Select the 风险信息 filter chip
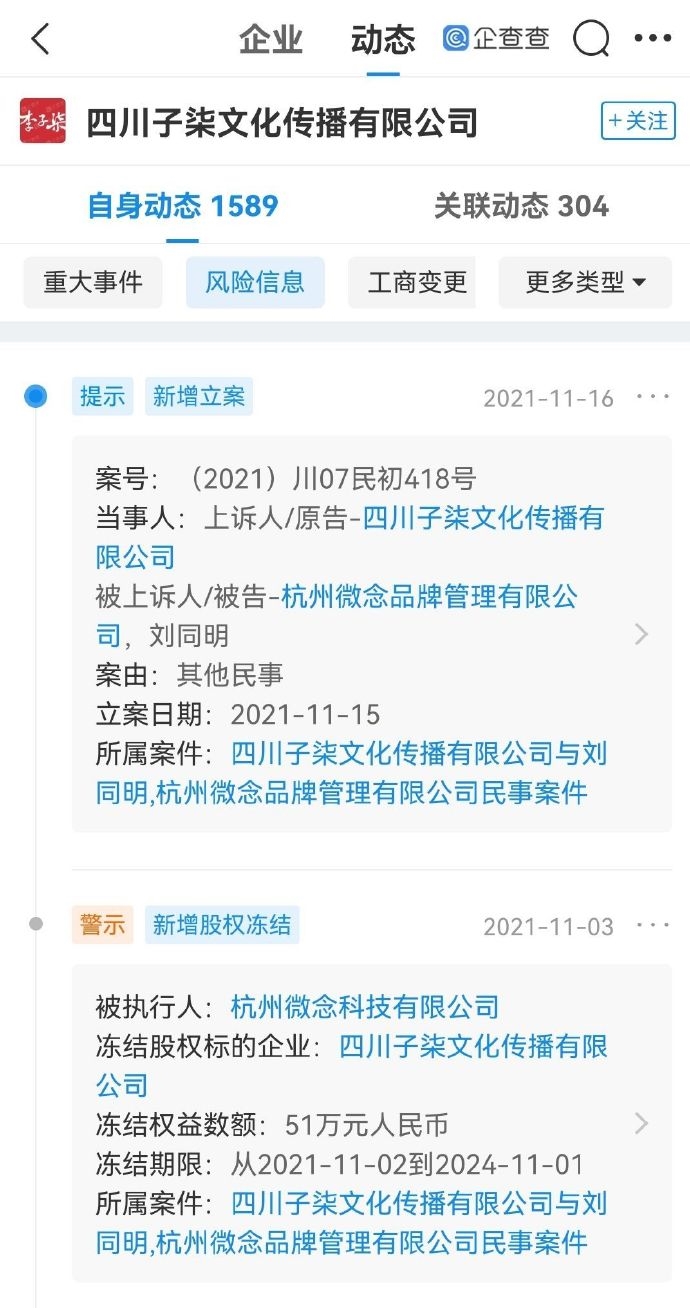Viewport: 690px width, 1308px height. pyautogui.click(x=255, y=282)
